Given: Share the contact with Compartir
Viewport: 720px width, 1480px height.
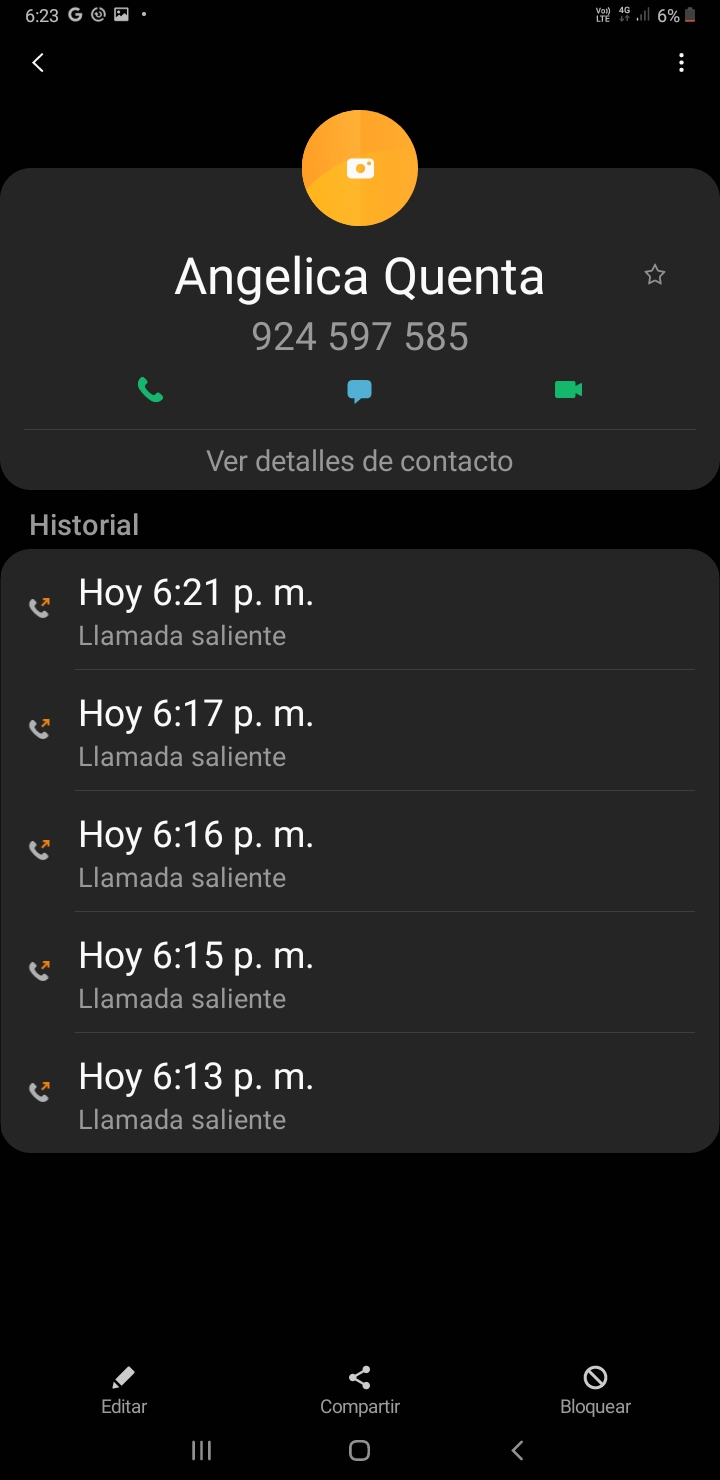Looking at the screenshot, I should (360, 1391).
